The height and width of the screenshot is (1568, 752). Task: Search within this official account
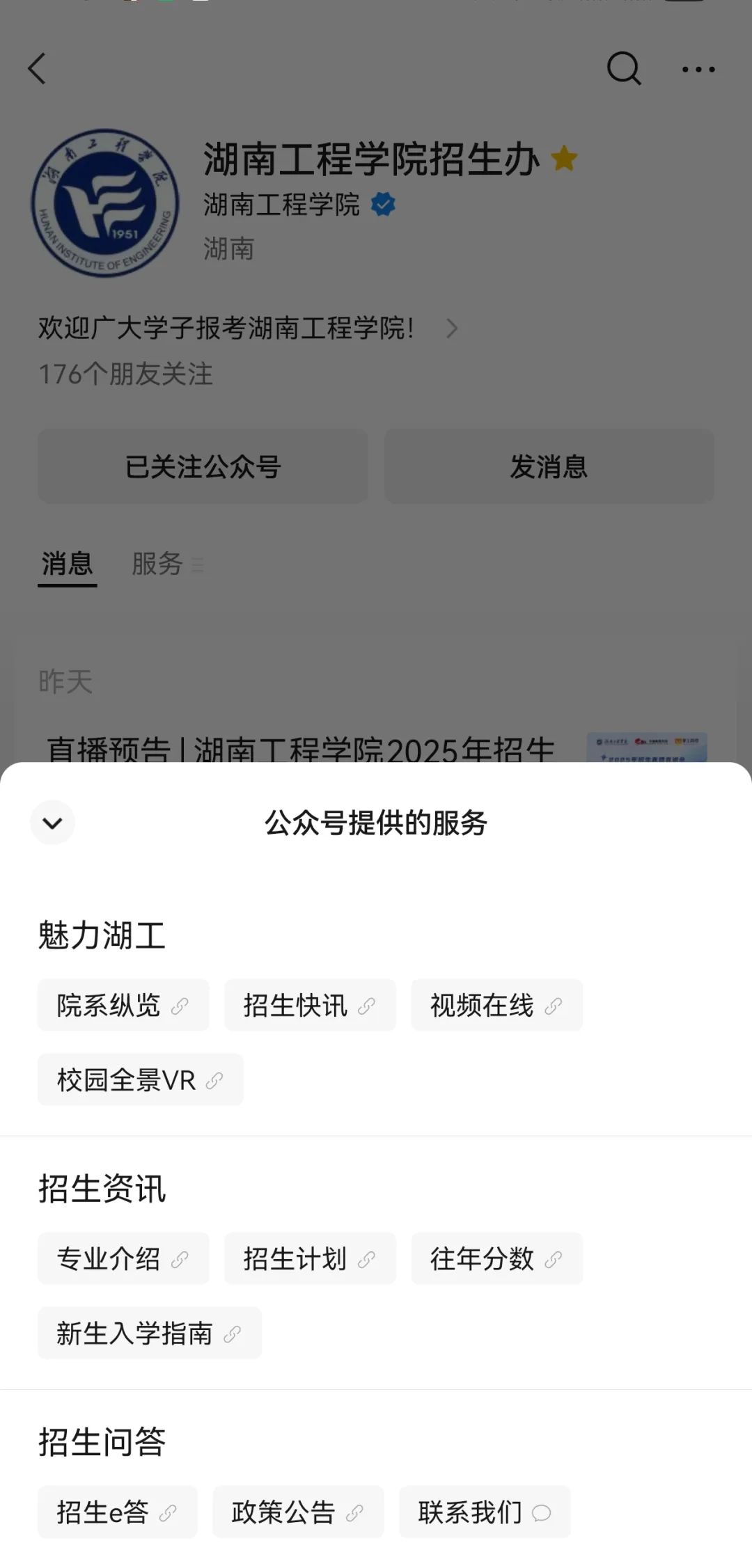click(x=623, y=69)
